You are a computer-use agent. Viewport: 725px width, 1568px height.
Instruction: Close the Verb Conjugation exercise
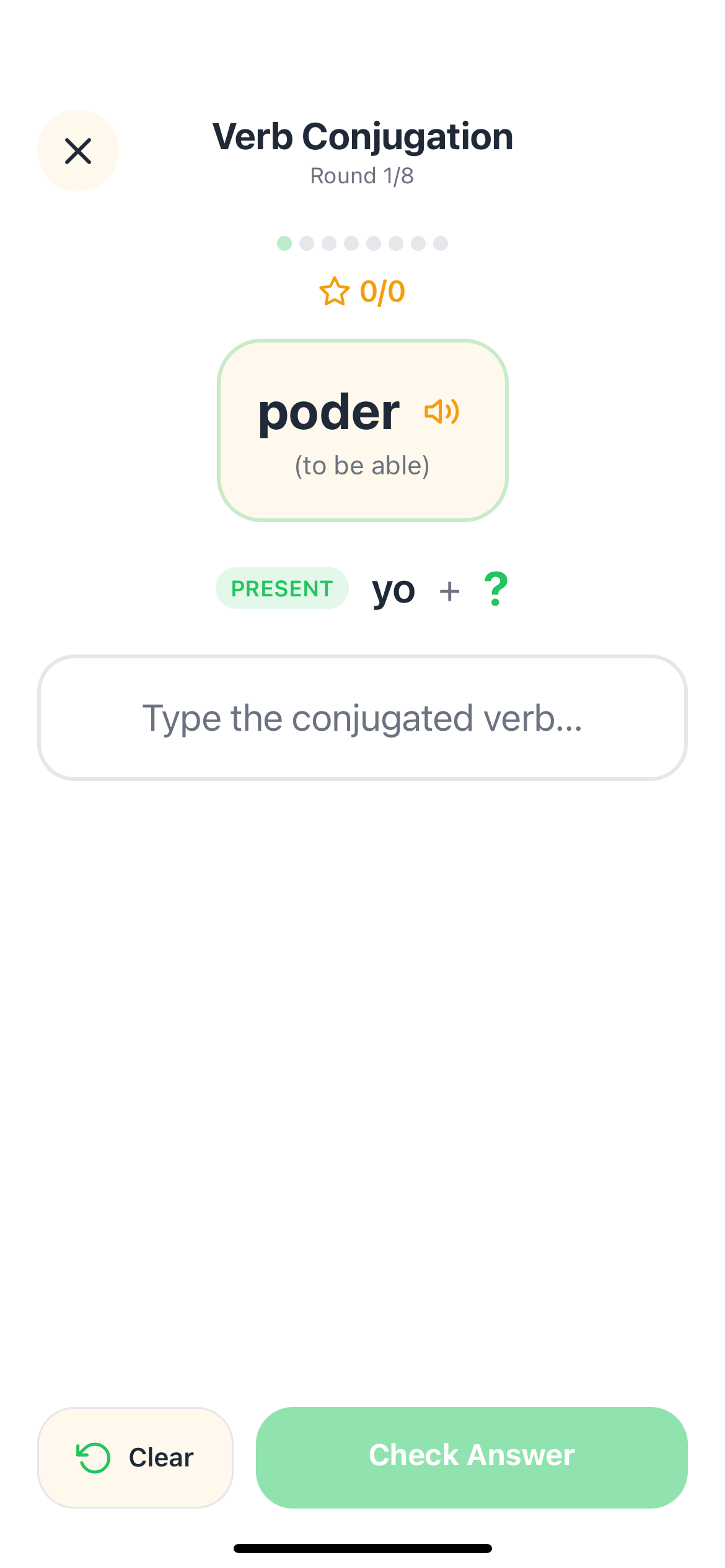point(78,150)
